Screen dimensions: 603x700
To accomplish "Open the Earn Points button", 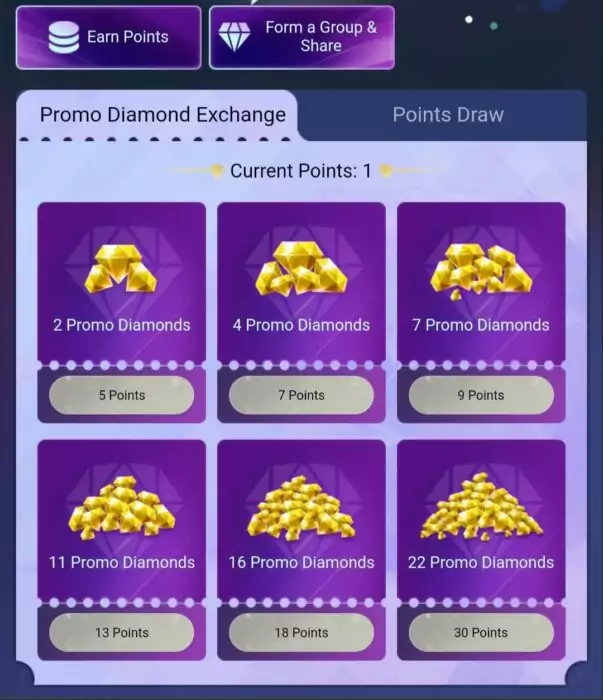I will click(108, 37).
